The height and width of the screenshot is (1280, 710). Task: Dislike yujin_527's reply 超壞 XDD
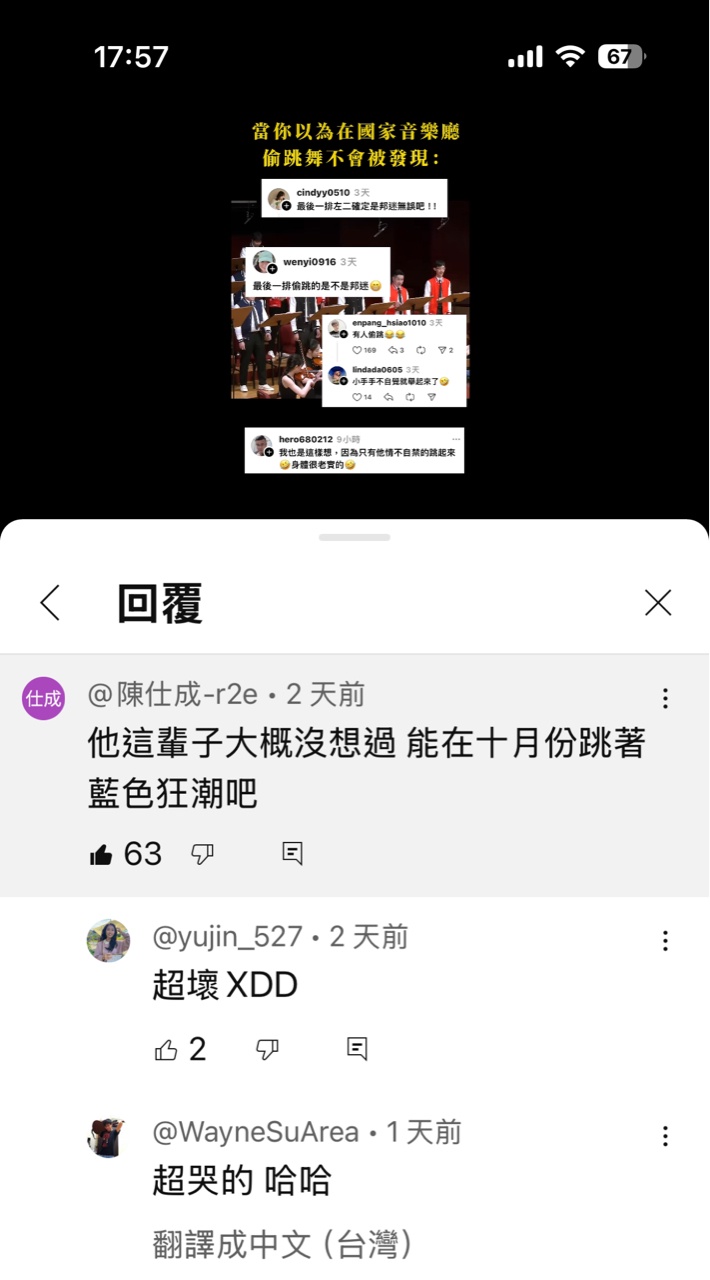click(x=267, y=1049)
